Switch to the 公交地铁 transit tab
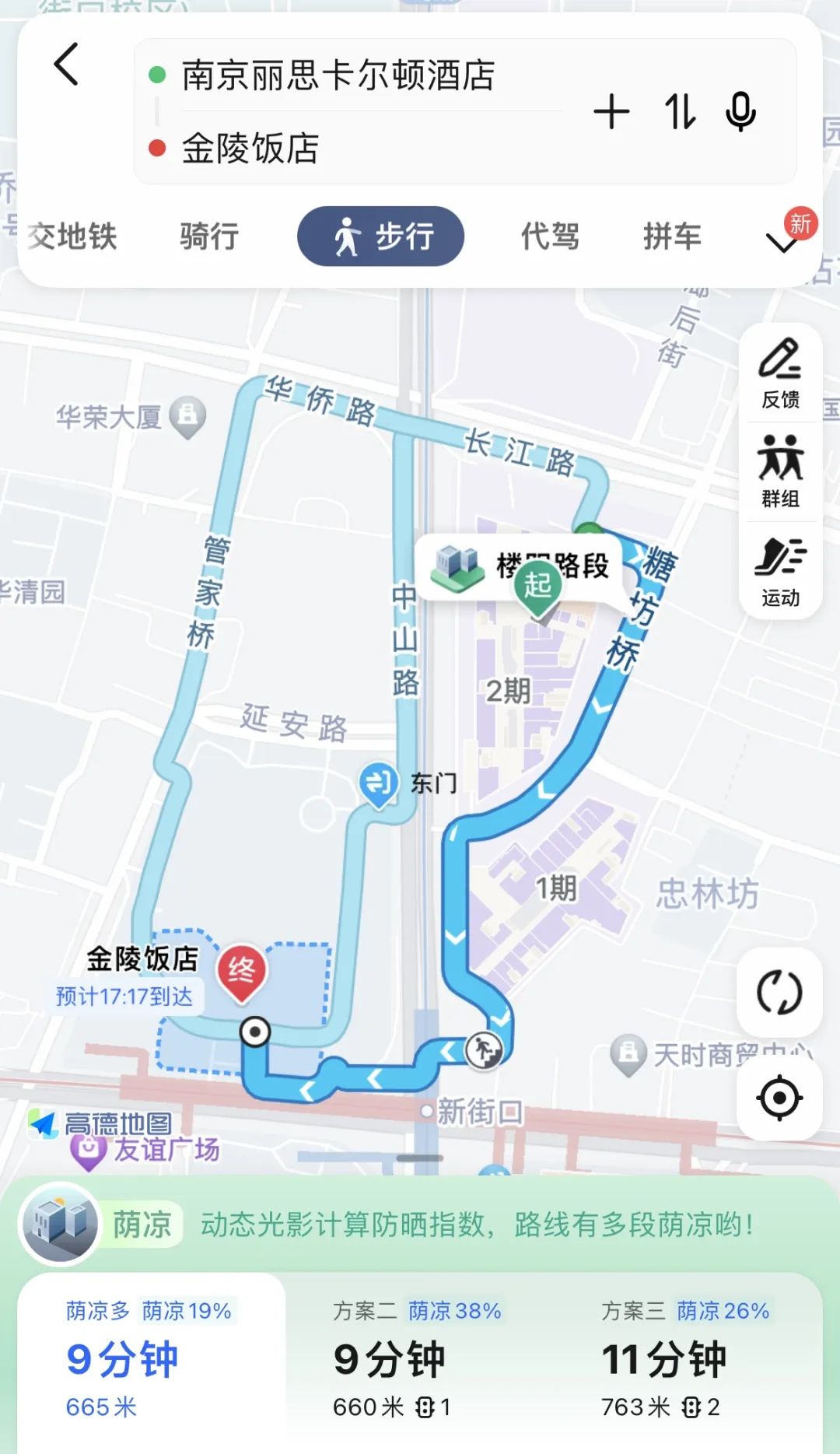The height and width of the screenshot is (1454, 840). [x=72, y=236]
